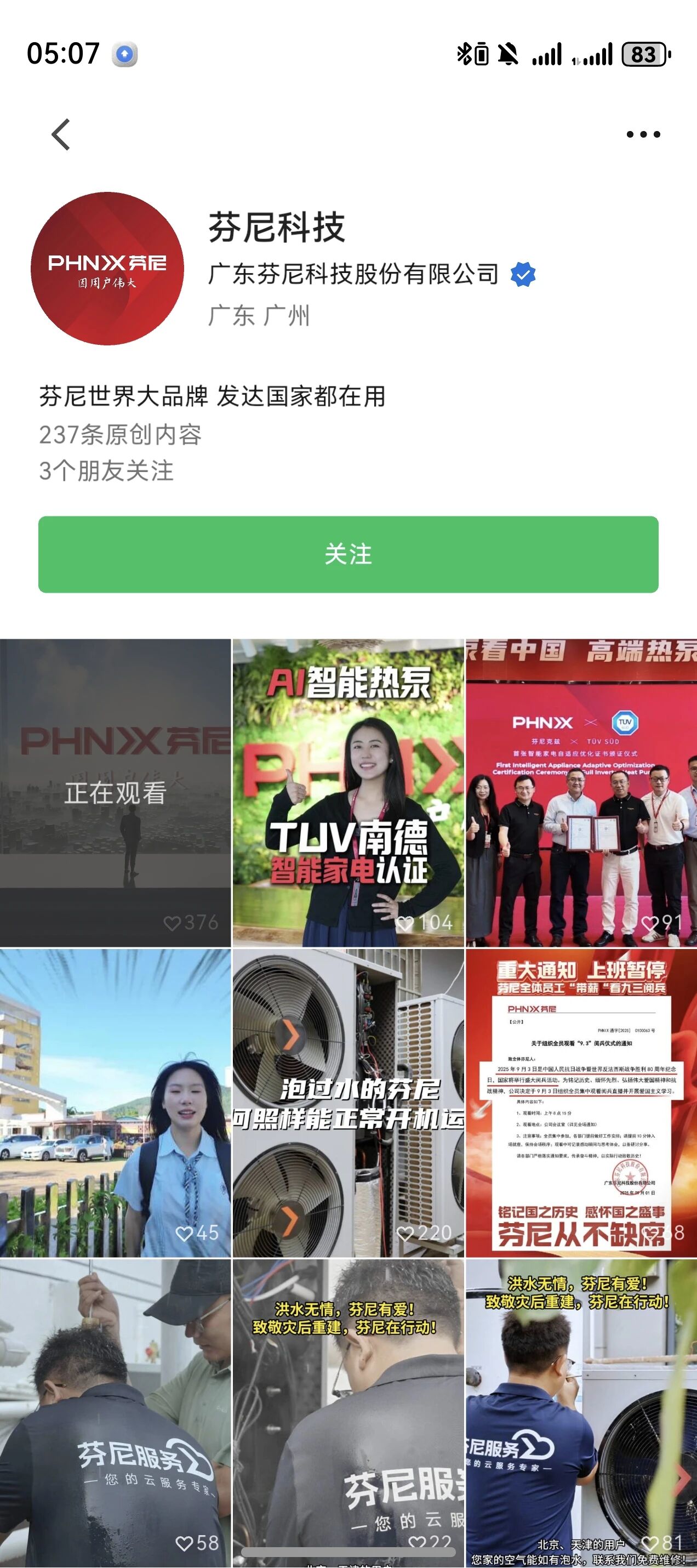
Task: Play the 洪水无情 video with 22 likes
Action: pos(348,1412)
